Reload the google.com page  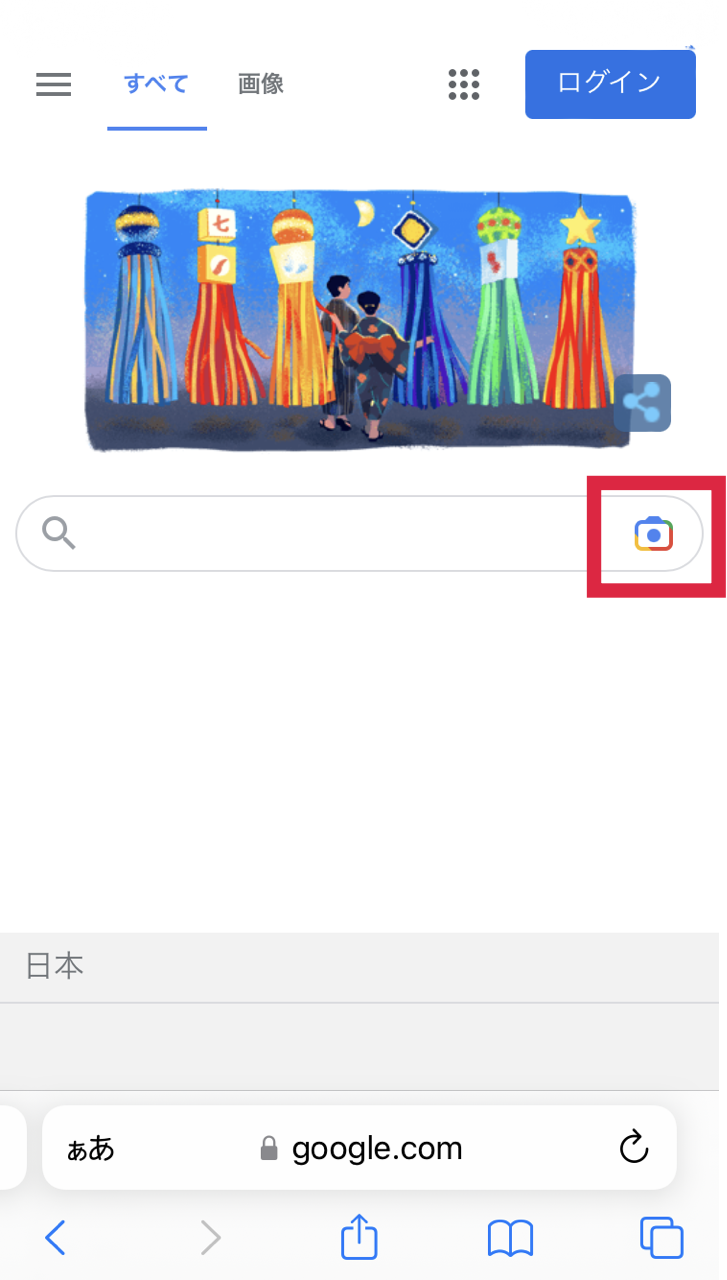click(634, 1148)
